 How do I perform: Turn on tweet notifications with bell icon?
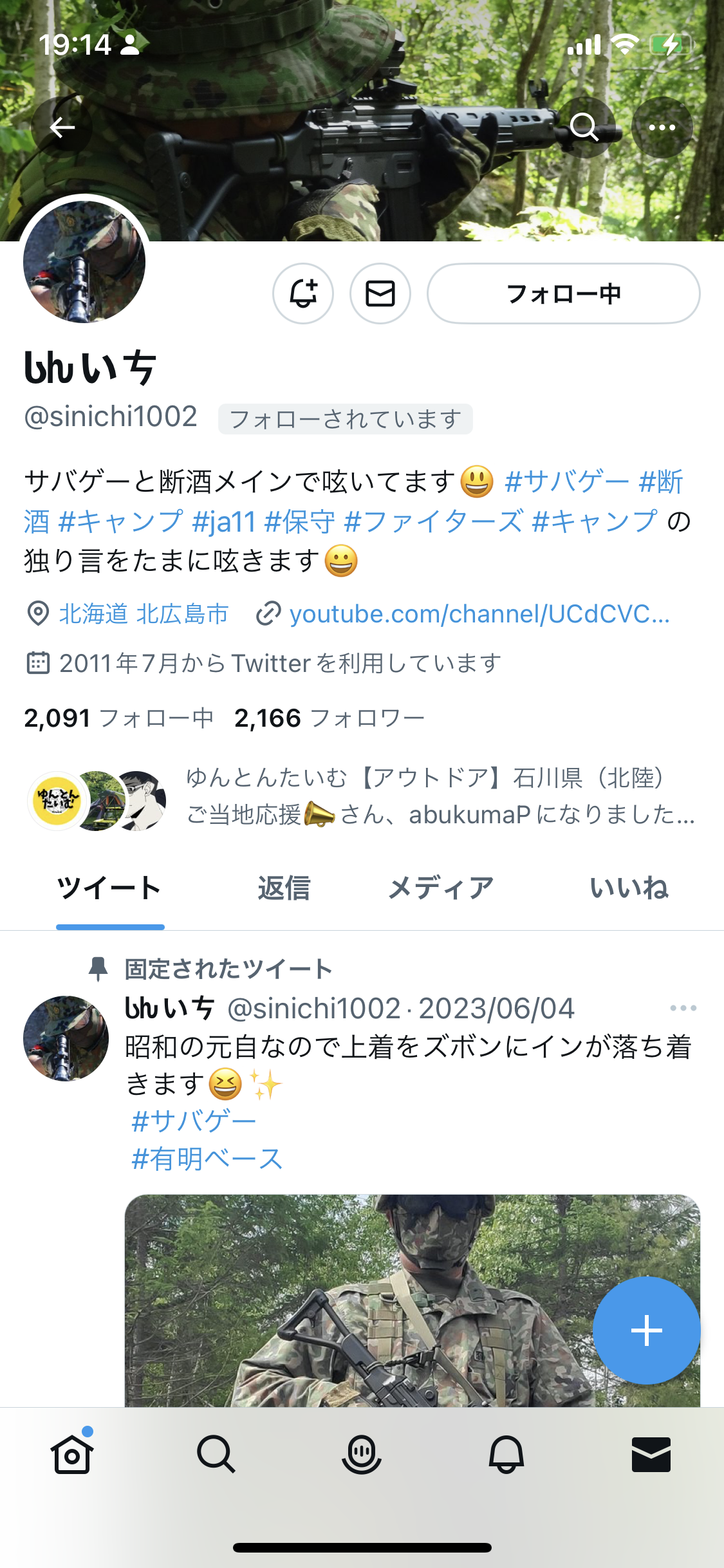pos(303,294)
